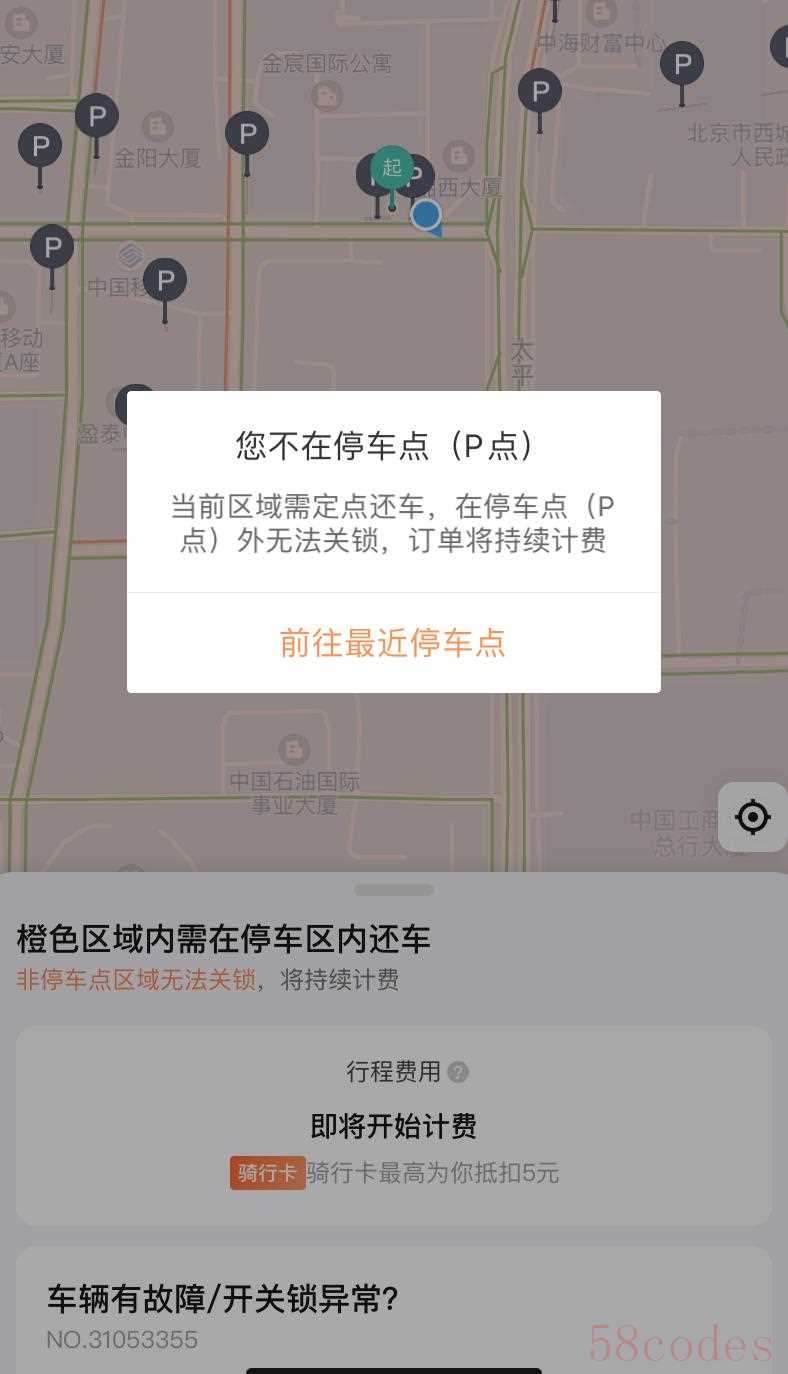Viewport: 788px width, 1374px height.
Task: Open the 行程费用 help question mark
Action: [x=458, y=1072]
